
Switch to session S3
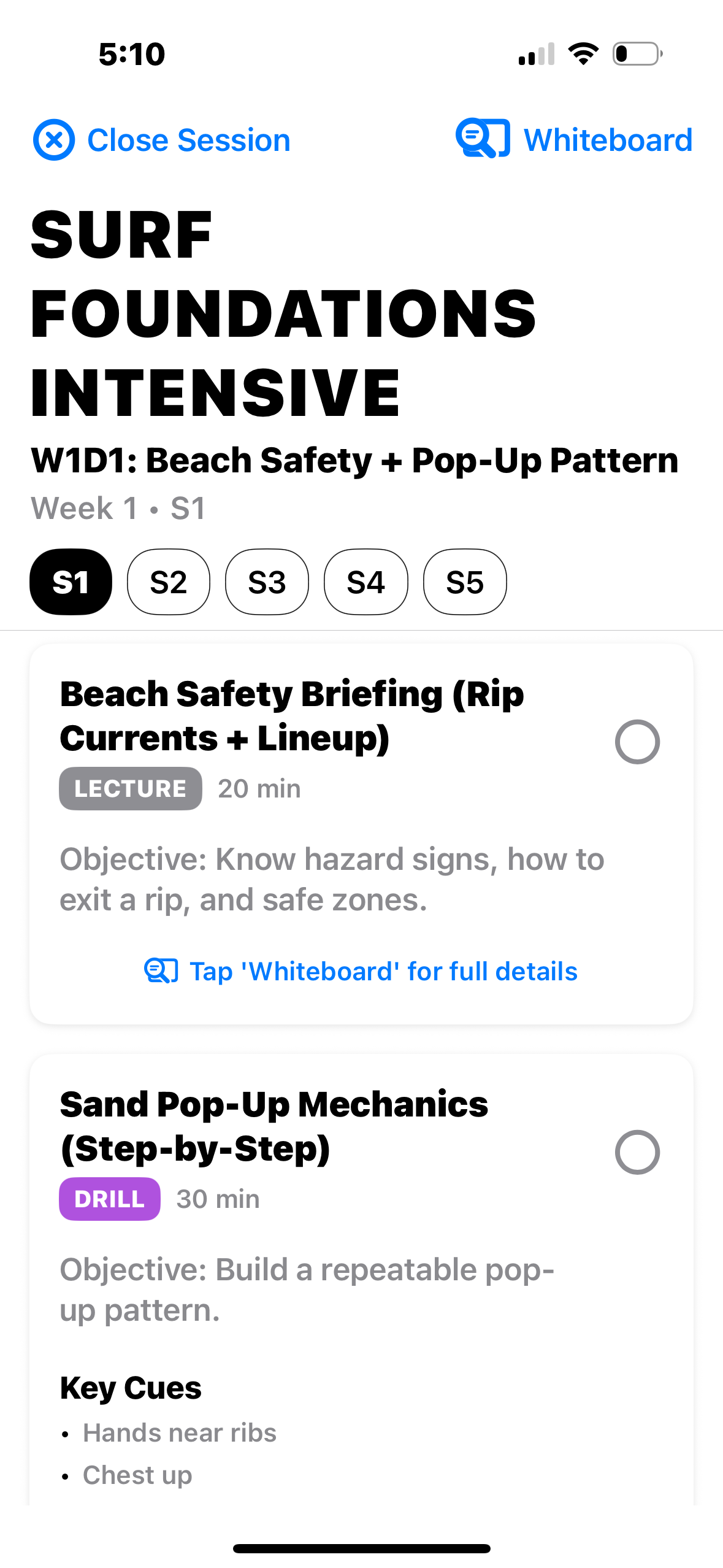pos(267,582)
